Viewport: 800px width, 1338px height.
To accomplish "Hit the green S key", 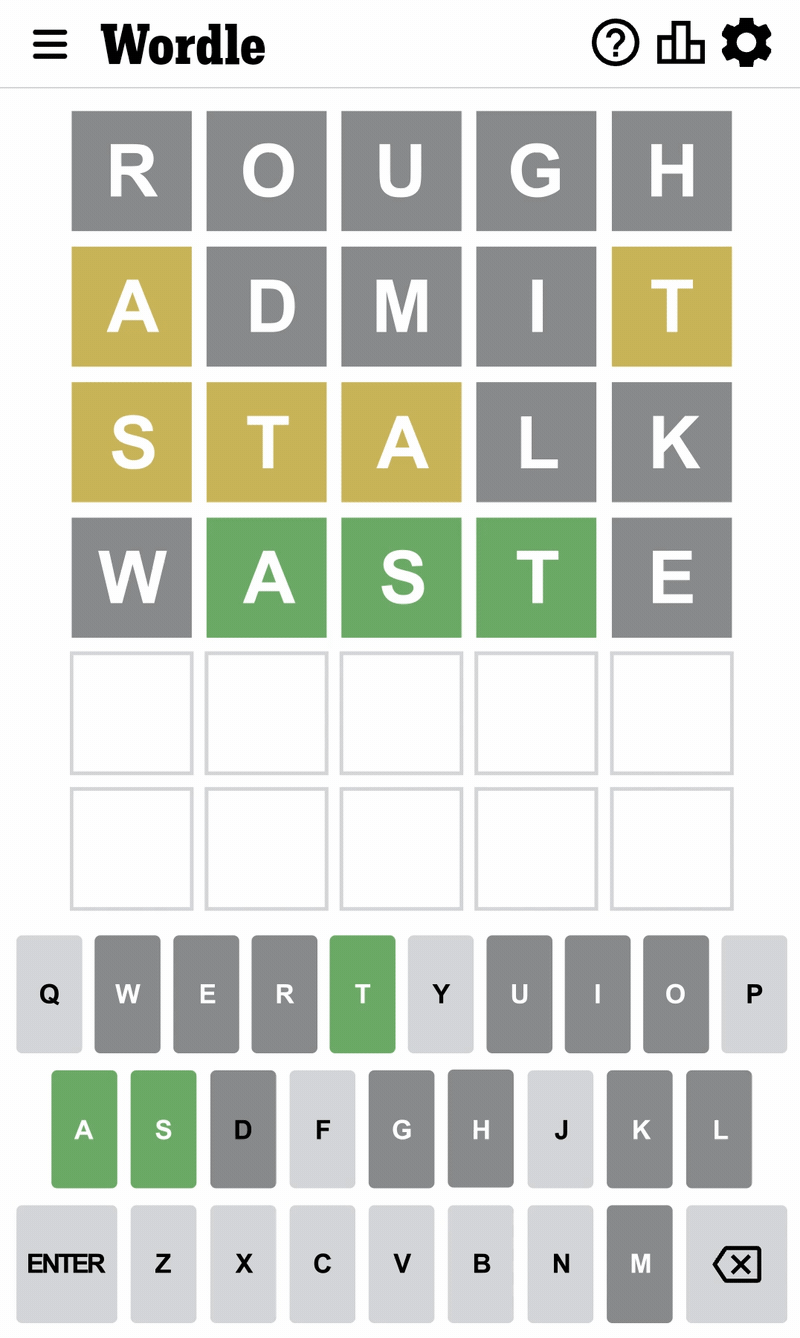I will pyautogui.click(x=163, y=1129).
